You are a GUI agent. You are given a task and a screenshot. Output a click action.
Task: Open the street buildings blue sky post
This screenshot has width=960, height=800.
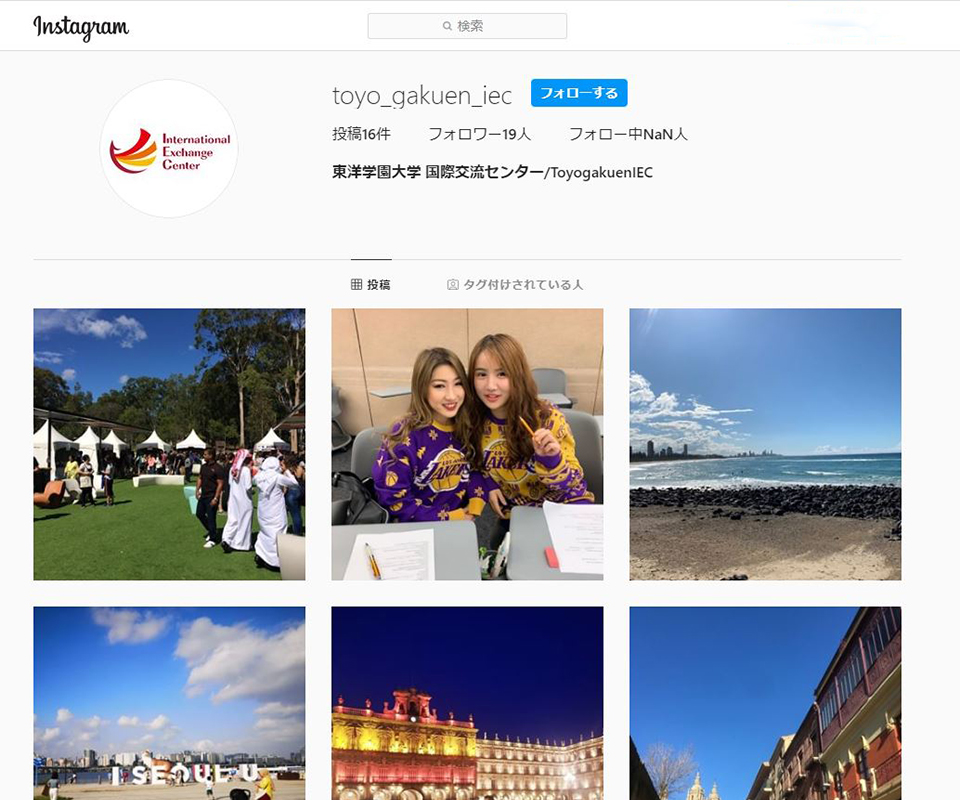765,703
